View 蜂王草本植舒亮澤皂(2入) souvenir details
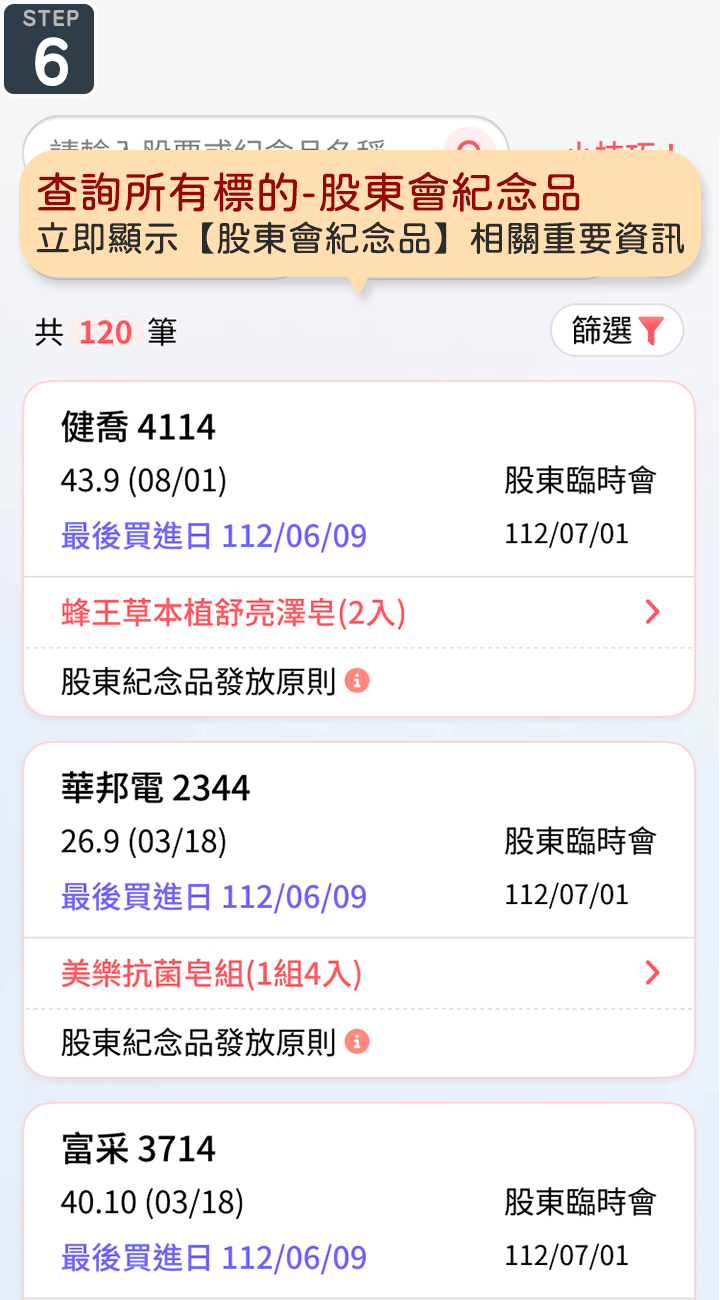This screenshot has height=1300, width=720. [358, 612]
